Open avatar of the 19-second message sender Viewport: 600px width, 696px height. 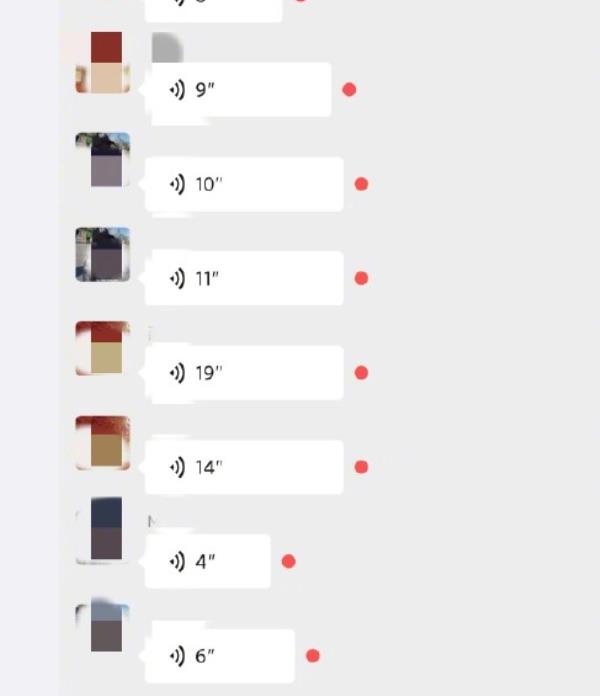pos(103,348)
